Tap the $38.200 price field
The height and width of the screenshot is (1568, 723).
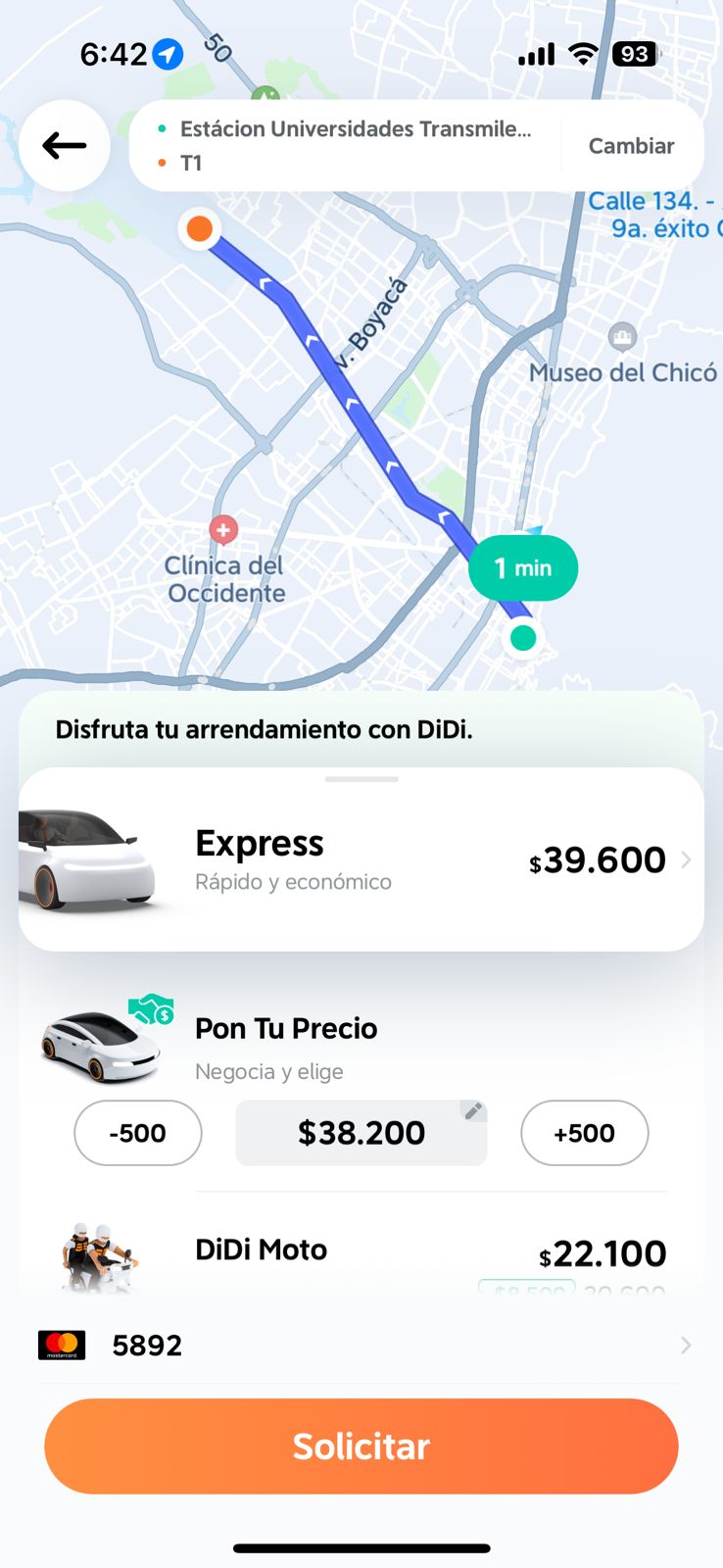tap(361, 1133)
